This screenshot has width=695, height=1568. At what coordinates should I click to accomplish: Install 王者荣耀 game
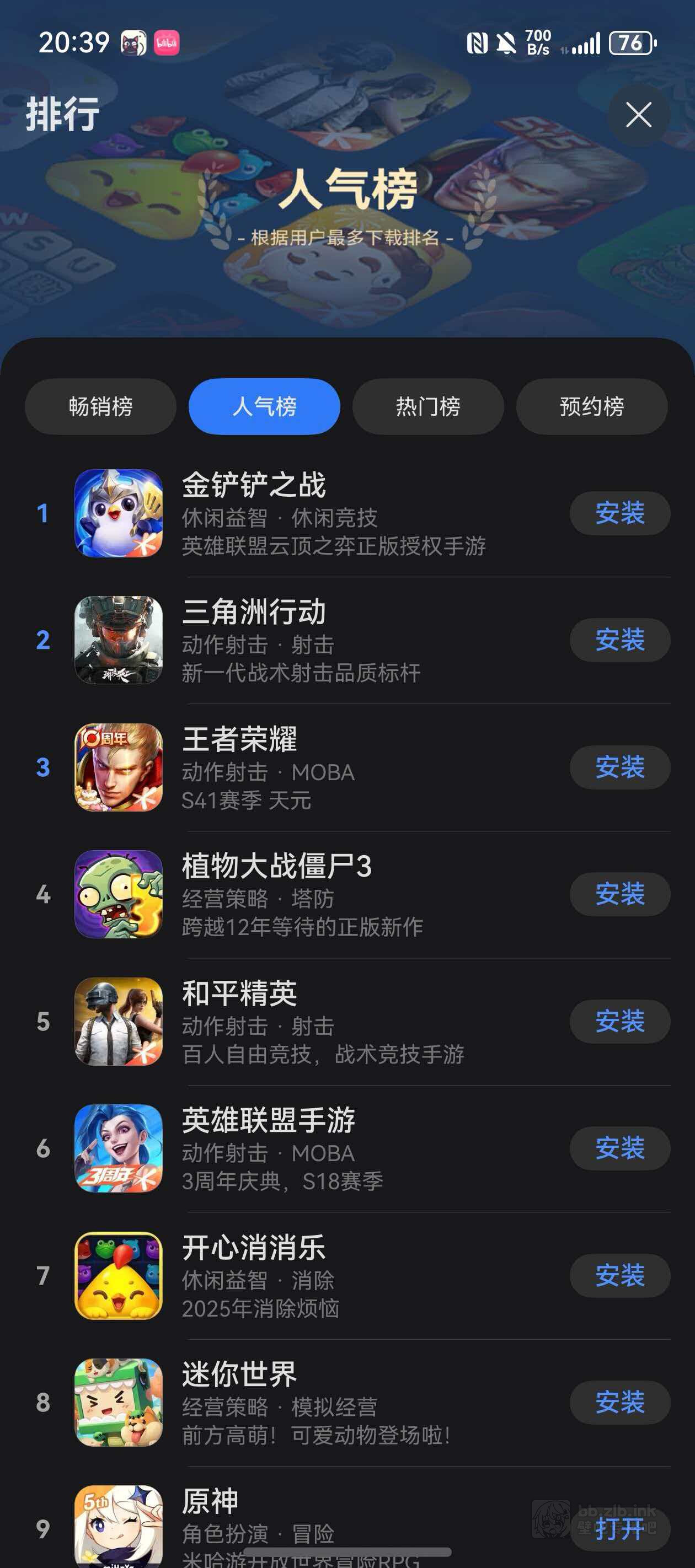tap(619, 767)
